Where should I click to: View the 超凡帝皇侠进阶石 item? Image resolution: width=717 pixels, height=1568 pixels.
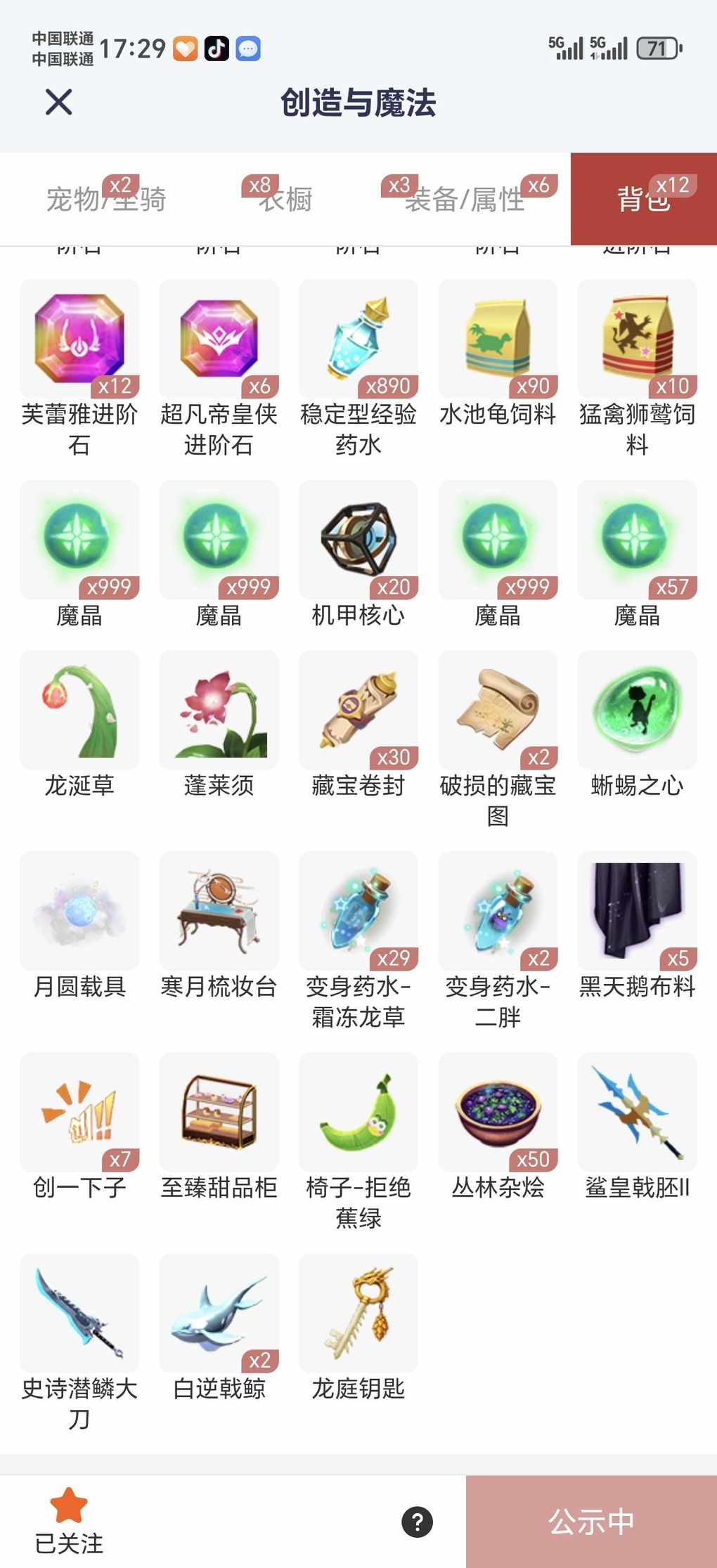pyautogui.click(x=219, y=339)
